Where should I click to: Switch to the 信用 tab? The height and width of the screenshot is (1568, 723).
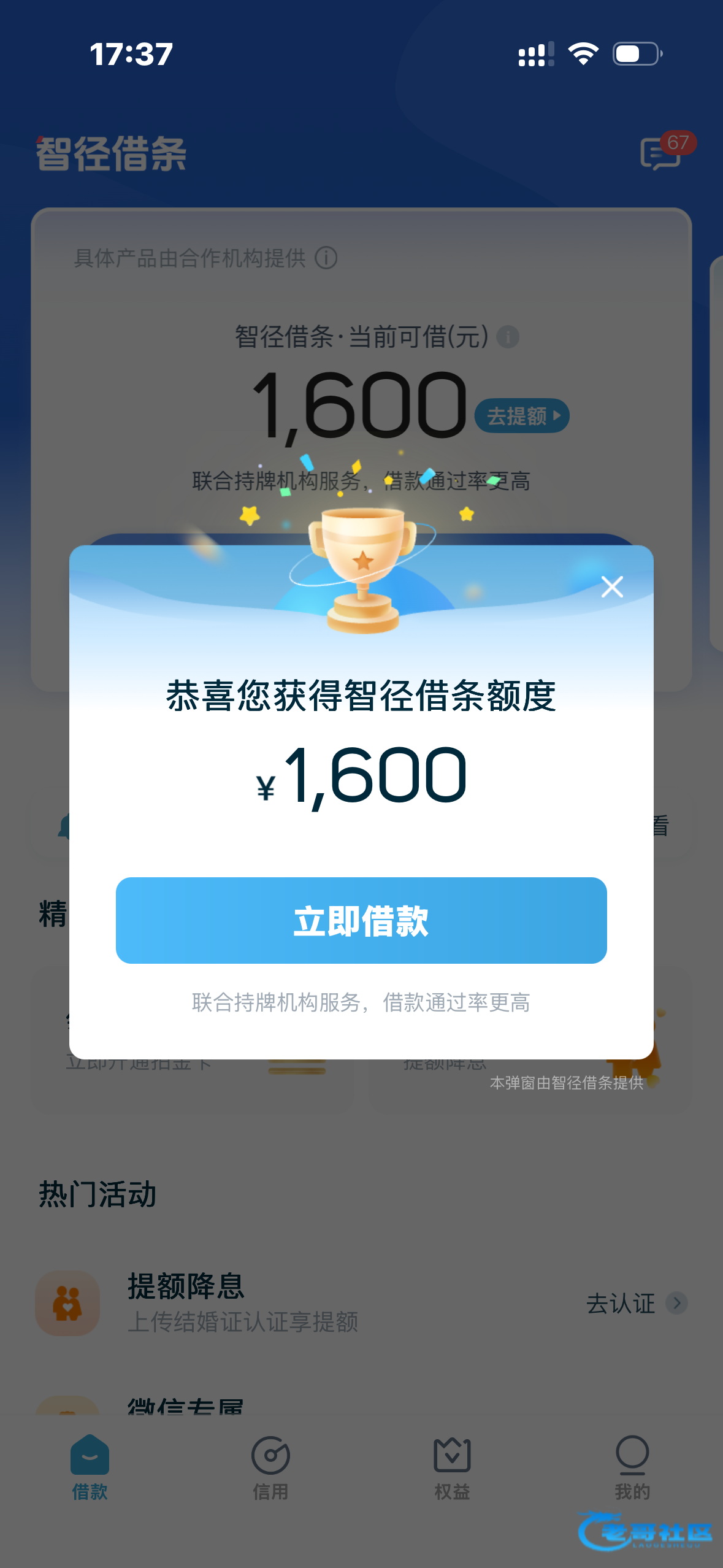click(270, 1467)
